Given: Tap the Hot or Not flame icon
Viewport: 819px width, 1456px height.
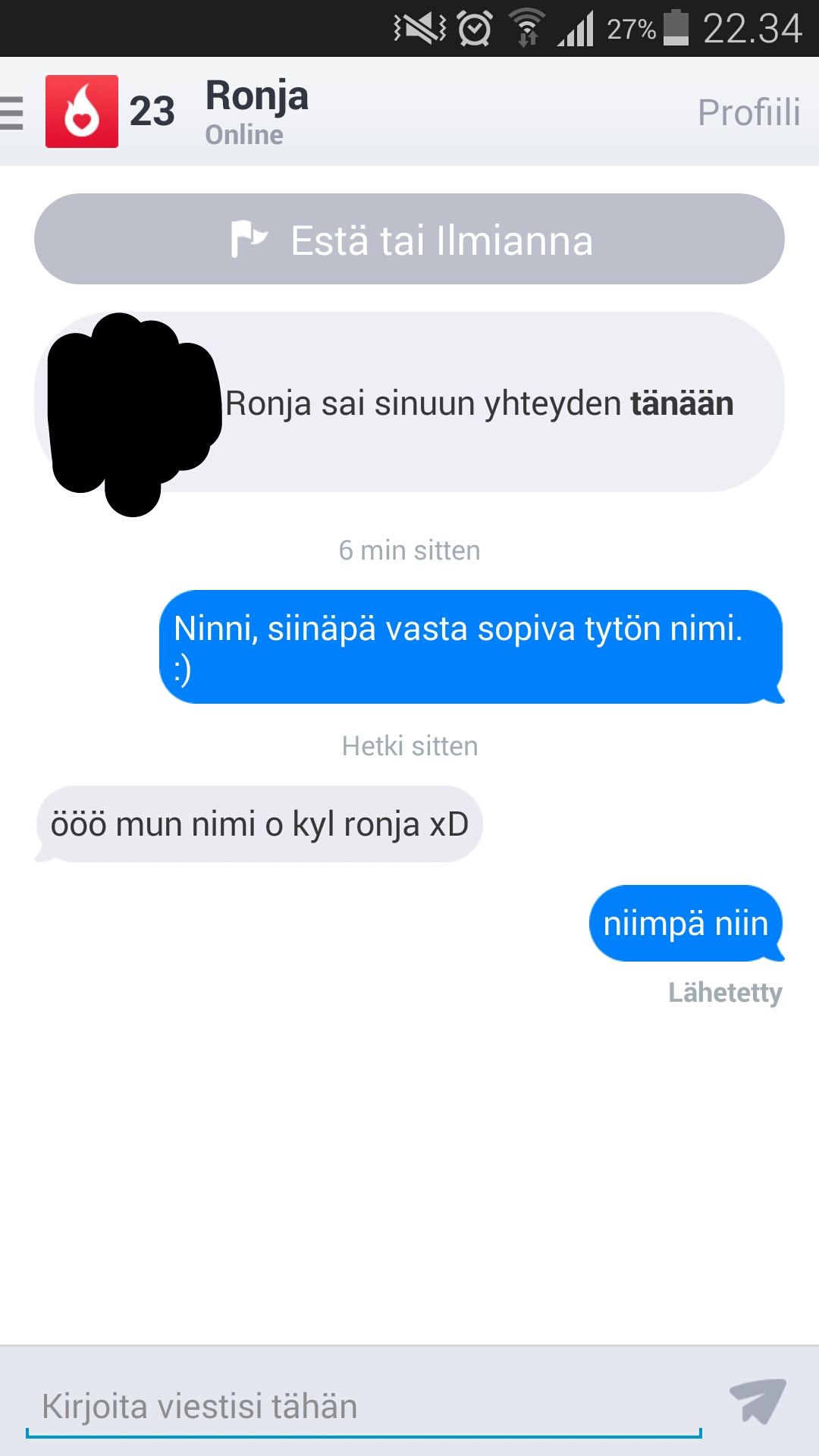Looking at the screenshot, I should [x=82, y=111].
